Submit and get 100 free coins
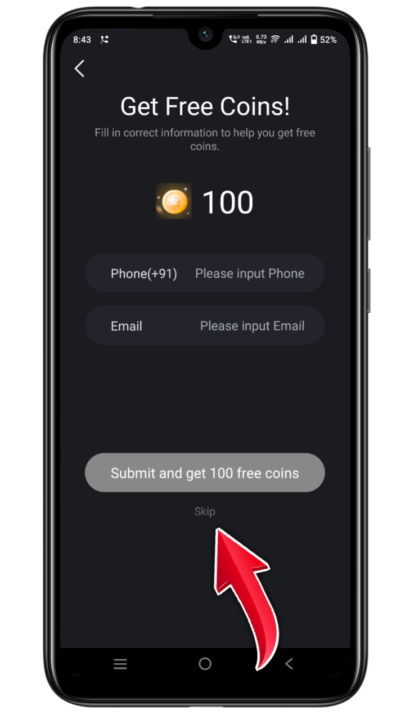The height and width of the screenshot is (720, 405). point(205,473)
